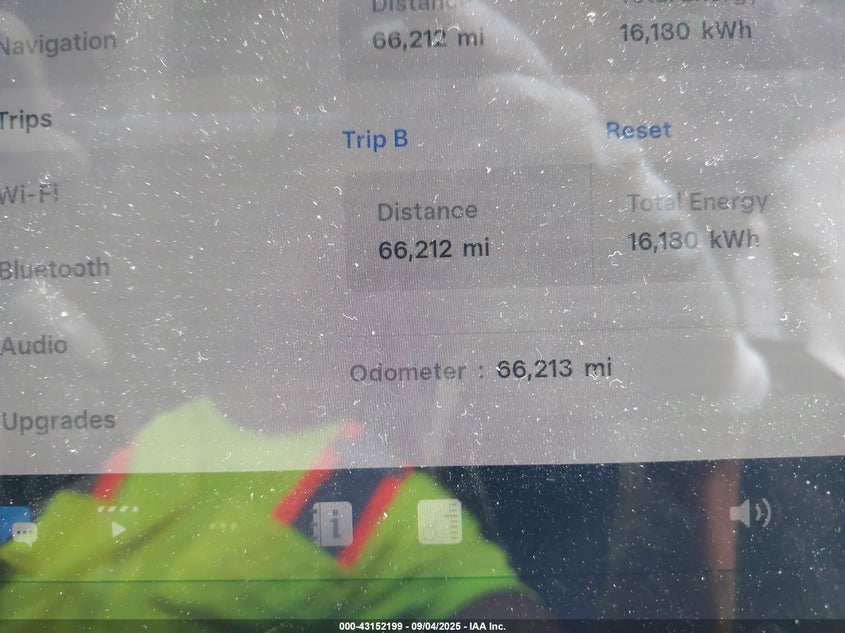The height and width of the screenshot is (633, 845).
Task: Open the release notes notepad icon
Action: 440,521
